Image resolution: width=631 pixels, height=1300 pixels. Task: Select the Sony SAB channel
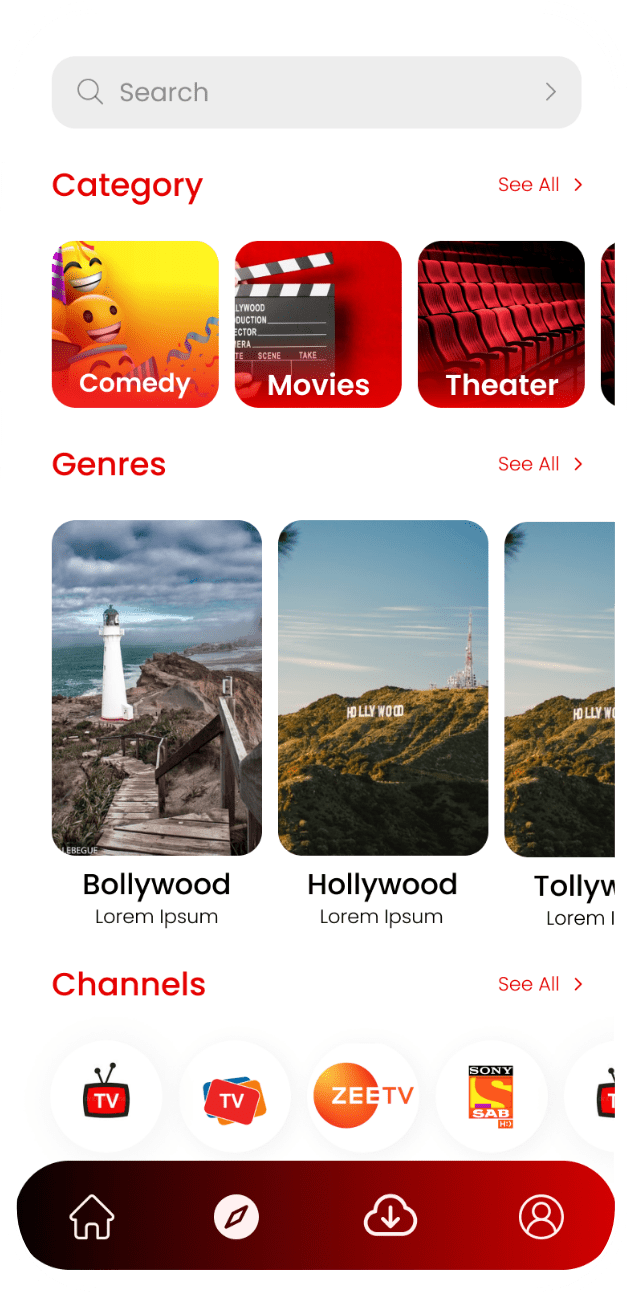tap(491, 1096)
